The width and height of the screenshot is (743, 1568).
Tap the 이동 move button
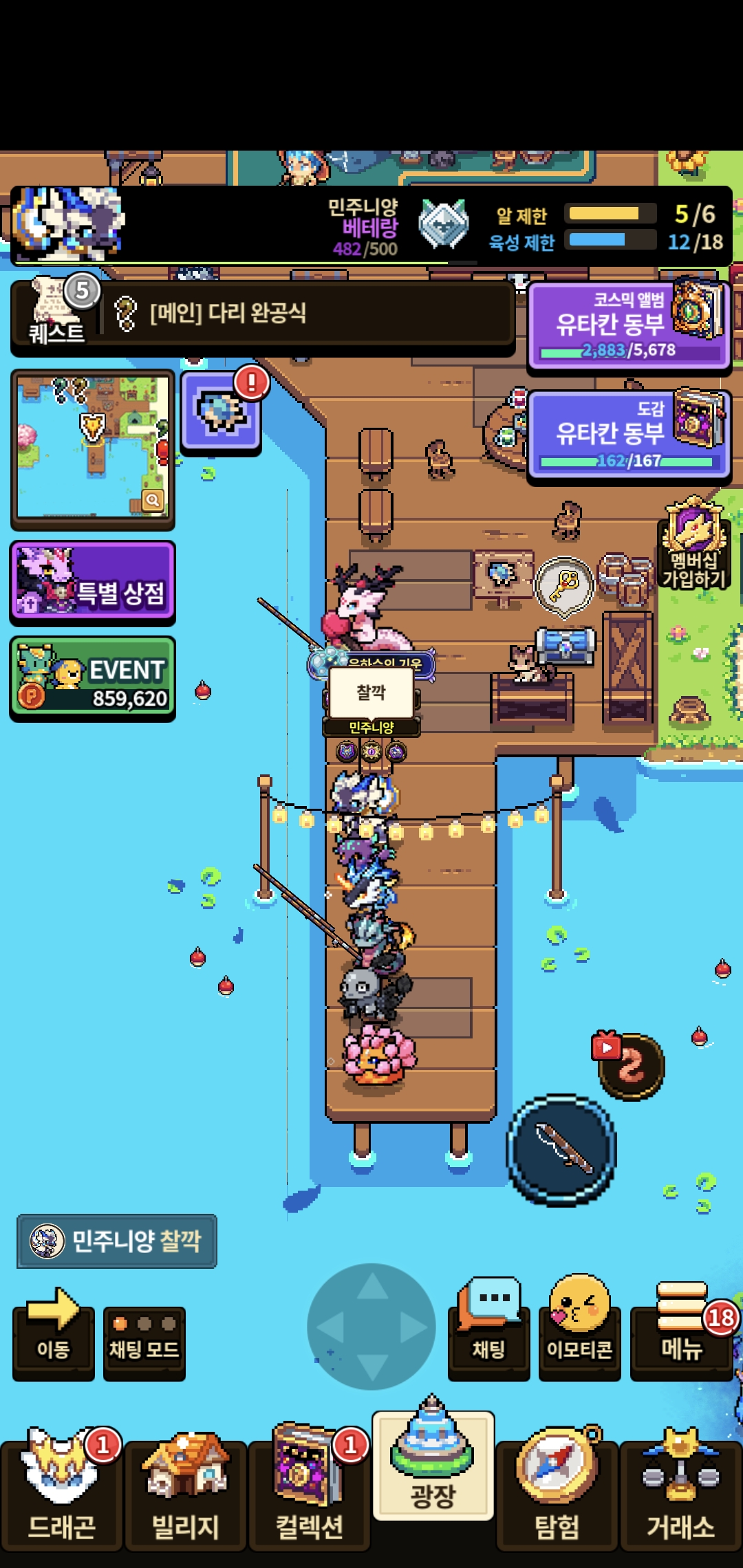54,1336
